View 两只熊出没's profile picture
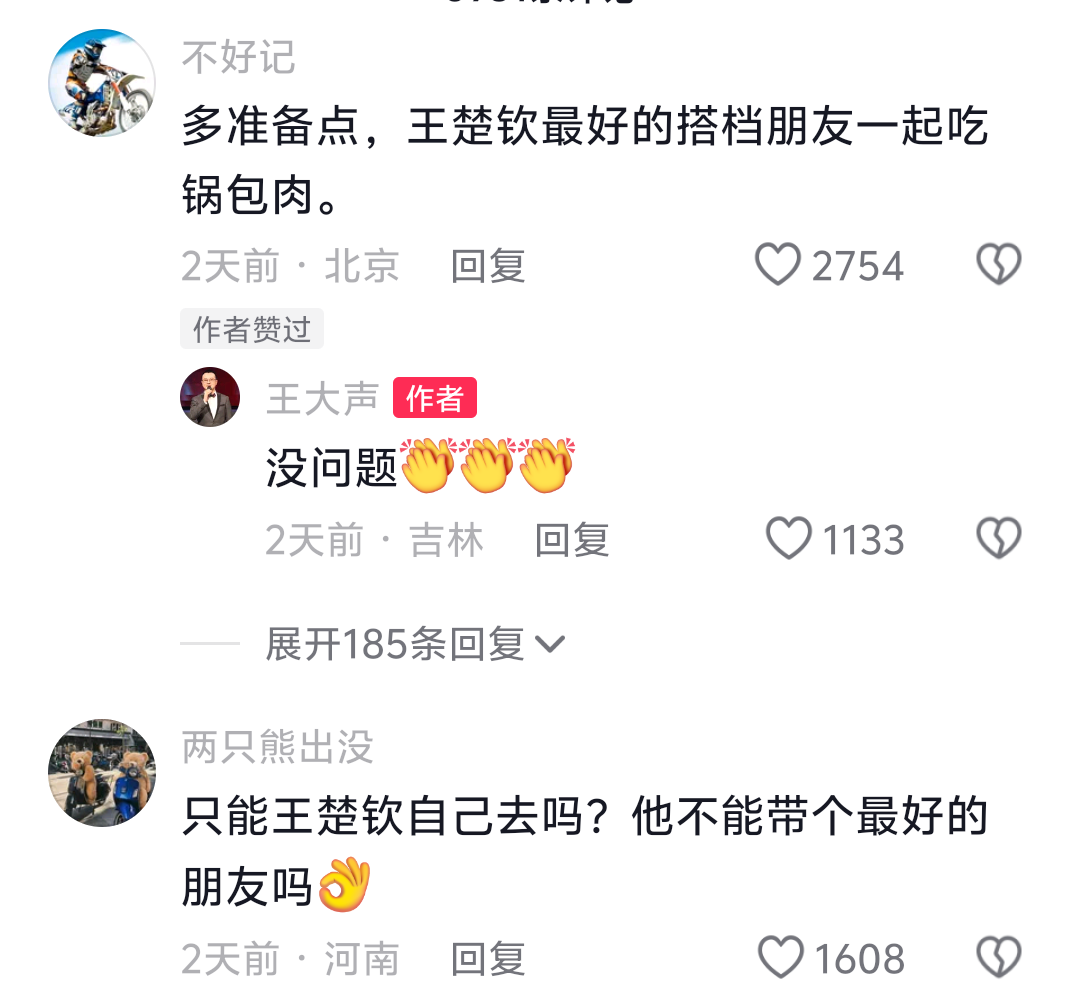This screenshot has height=1004, width=1080. pyautogui.click(x=101, y=771)
